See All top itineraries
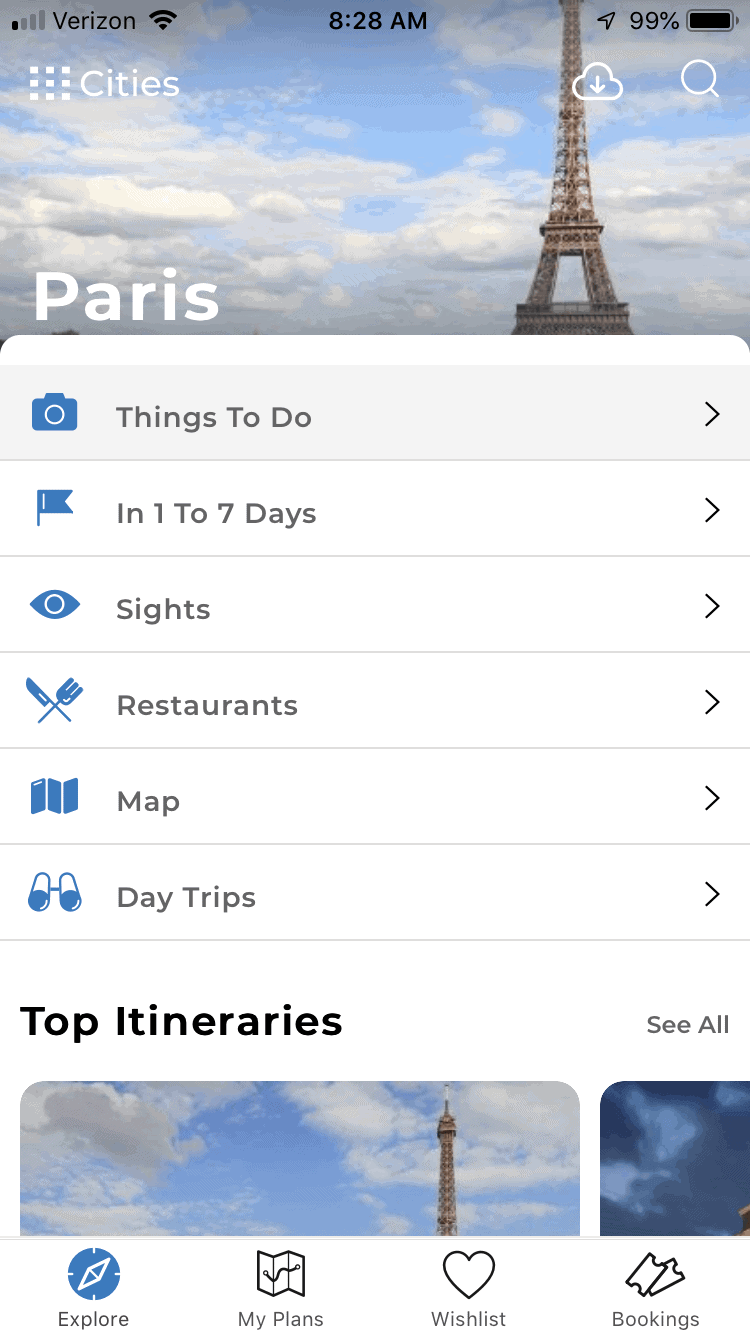The width and height of the screenshot is (750, 1334). pyautogui.click(x=688, y=1025)
